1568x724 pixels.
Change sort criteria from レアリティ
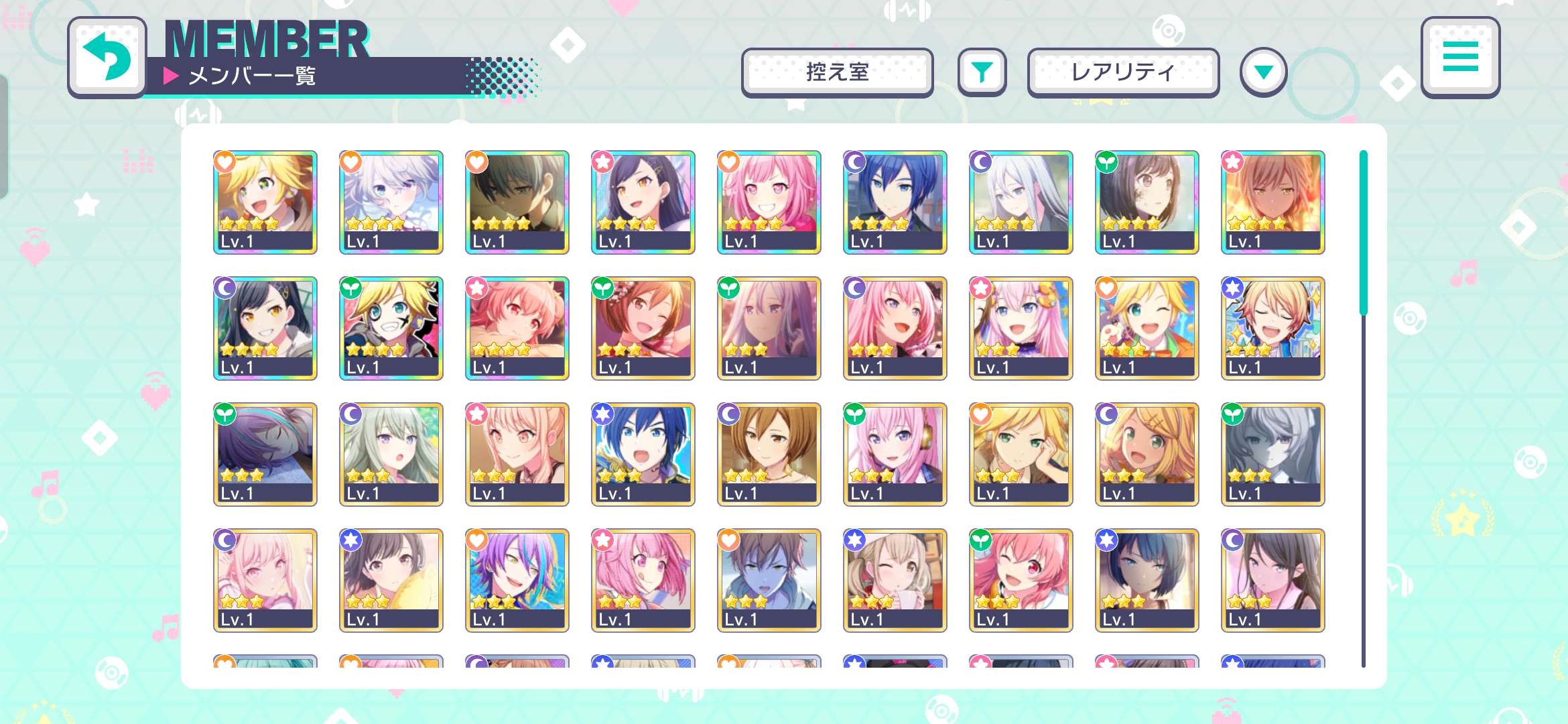pos(1123,72)
